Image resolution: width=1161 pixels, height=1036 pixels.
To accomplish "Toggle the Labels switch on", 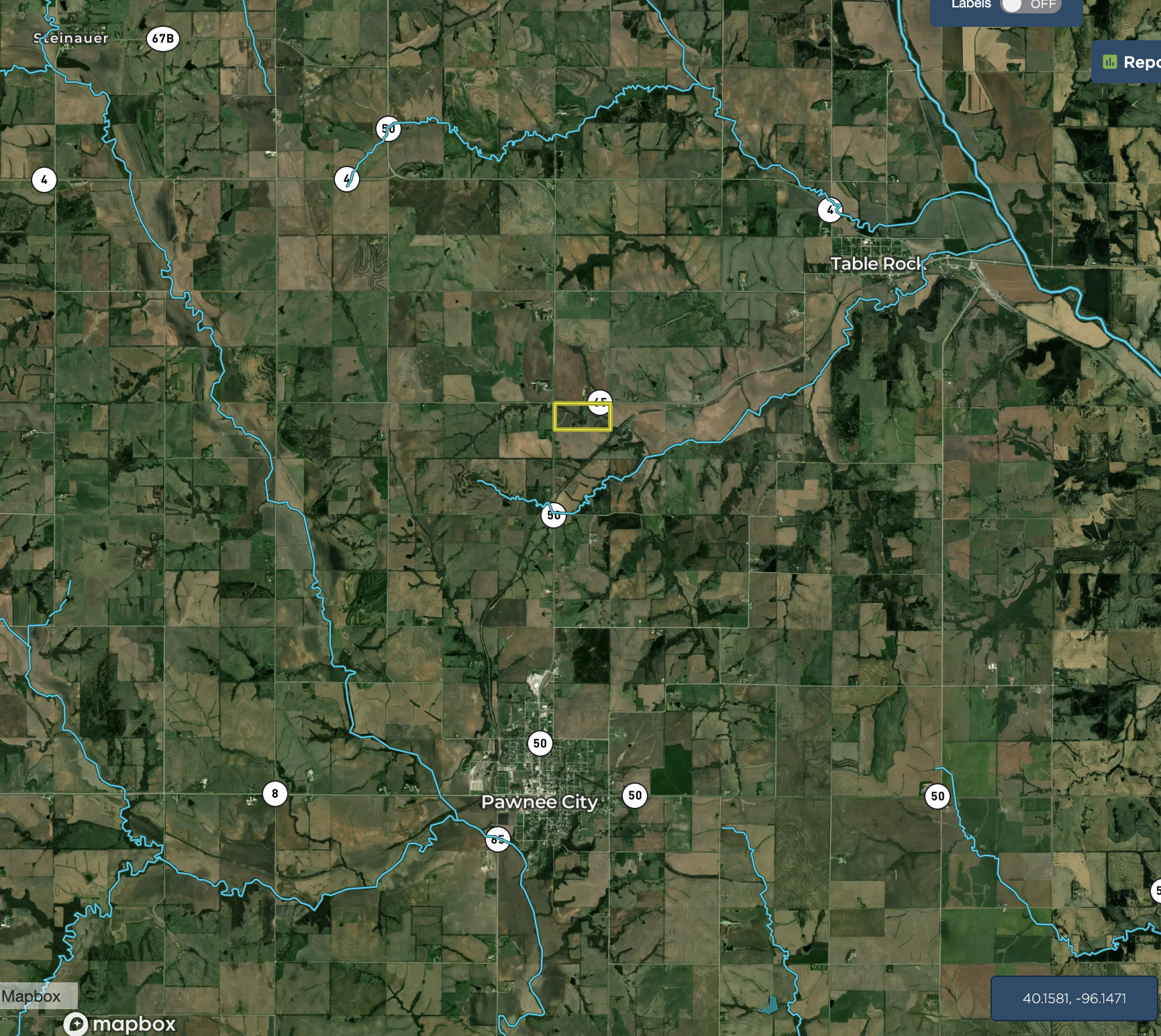I will click(x=1029, y=5).
